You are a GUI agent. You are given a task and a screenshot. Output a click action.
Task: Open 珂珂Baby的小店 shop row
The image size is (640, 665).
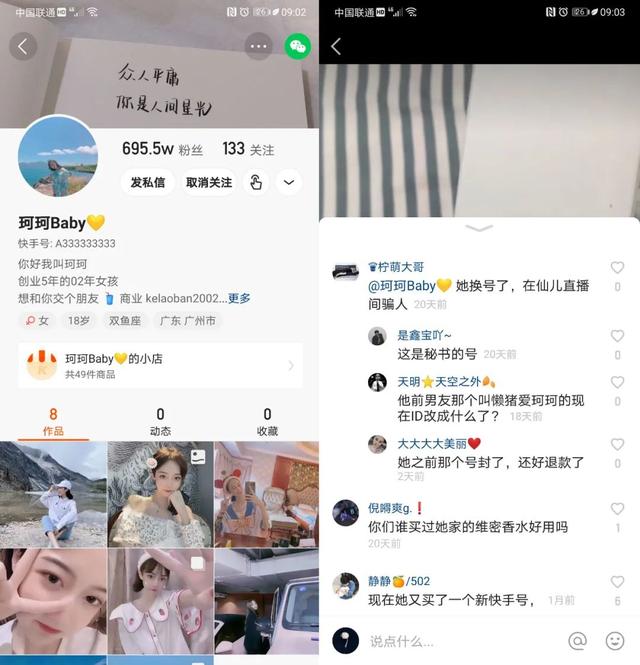160,365
